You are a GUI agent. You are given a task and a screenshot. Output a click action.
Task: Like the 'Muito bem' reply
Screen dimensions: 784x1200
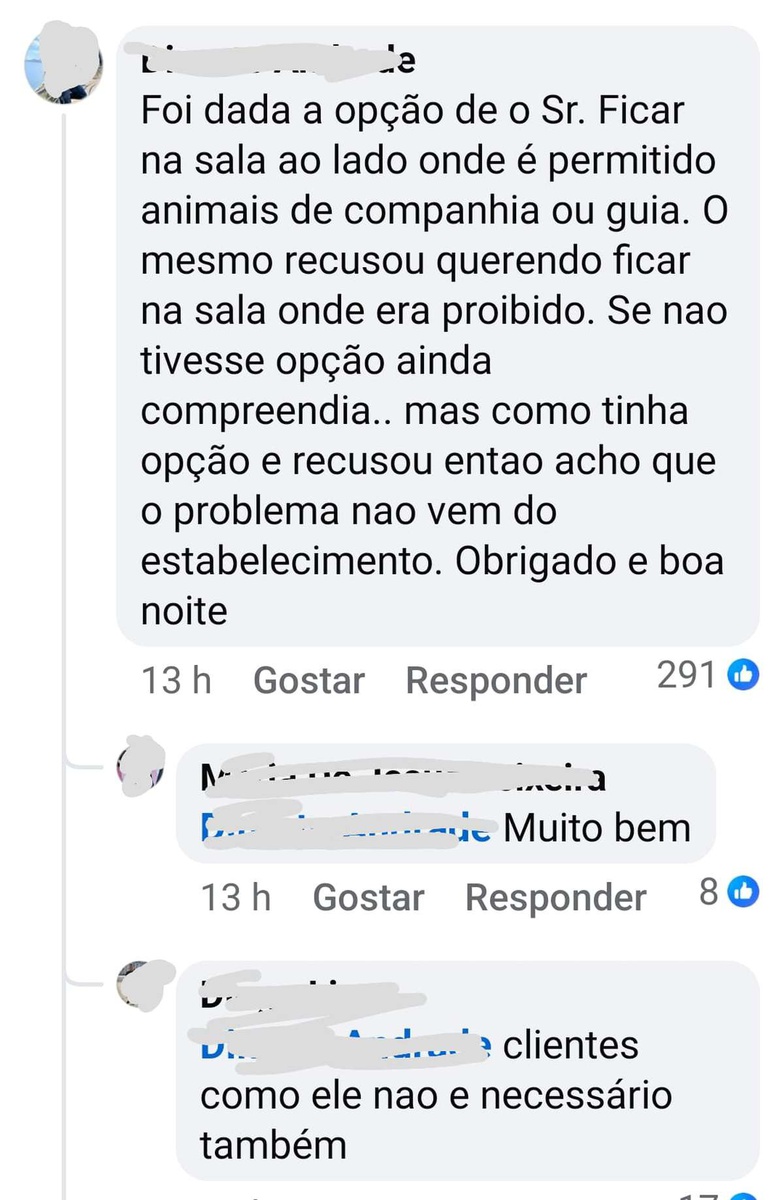click(367, 897)
